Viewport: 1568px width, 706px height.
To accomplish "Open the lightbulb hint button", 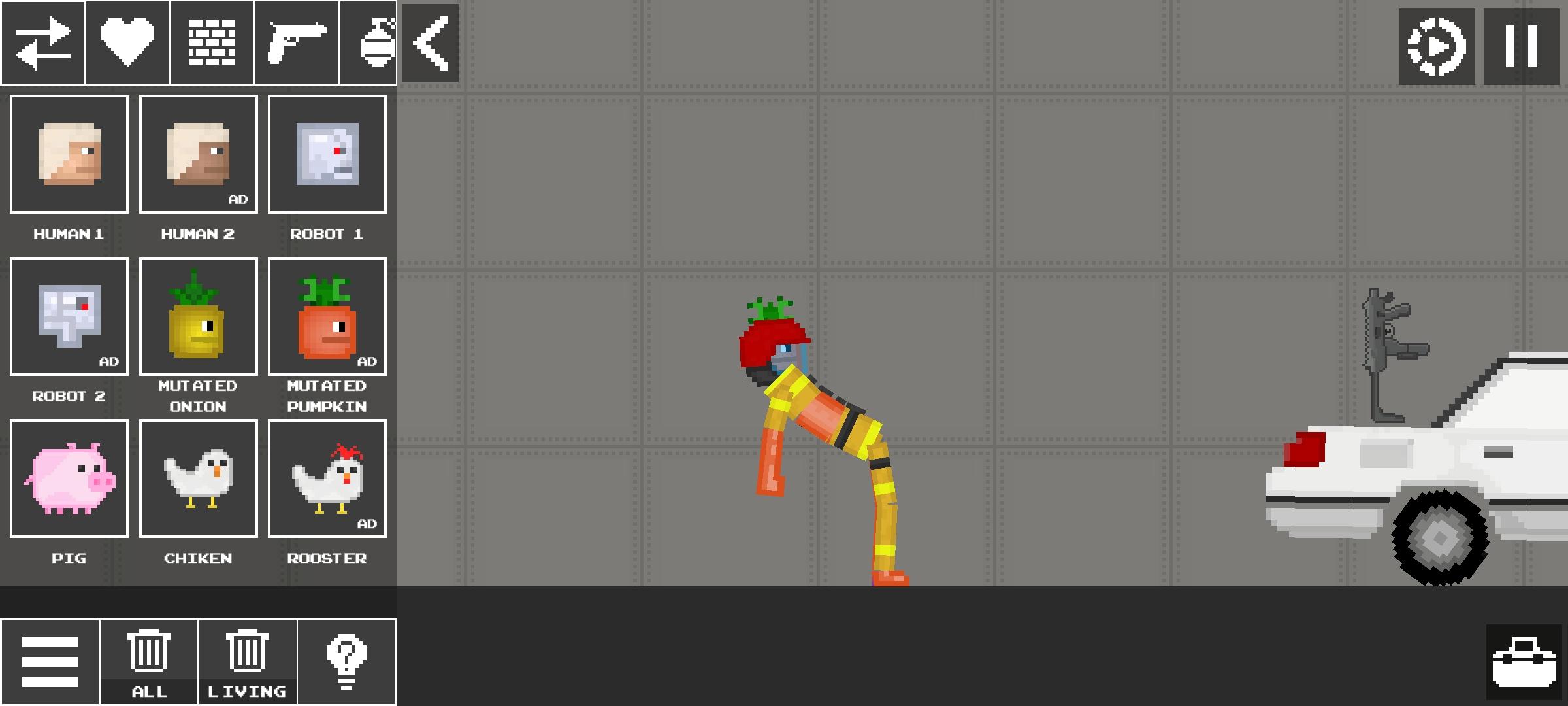I will click(347, 662).
